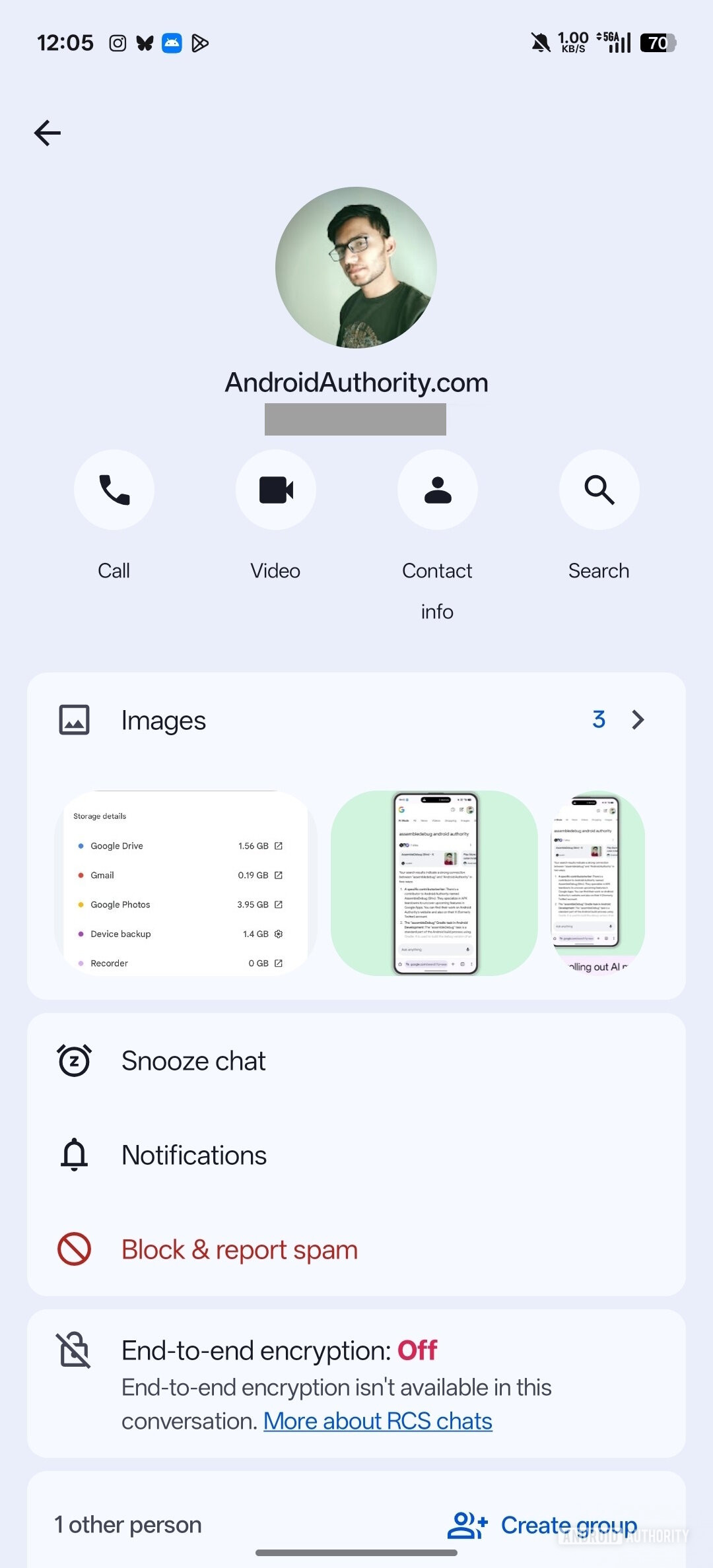Viewport: 713px width, 1568px height.
Task: Open Notifications settings for this chat
Action: (194, 1156)
